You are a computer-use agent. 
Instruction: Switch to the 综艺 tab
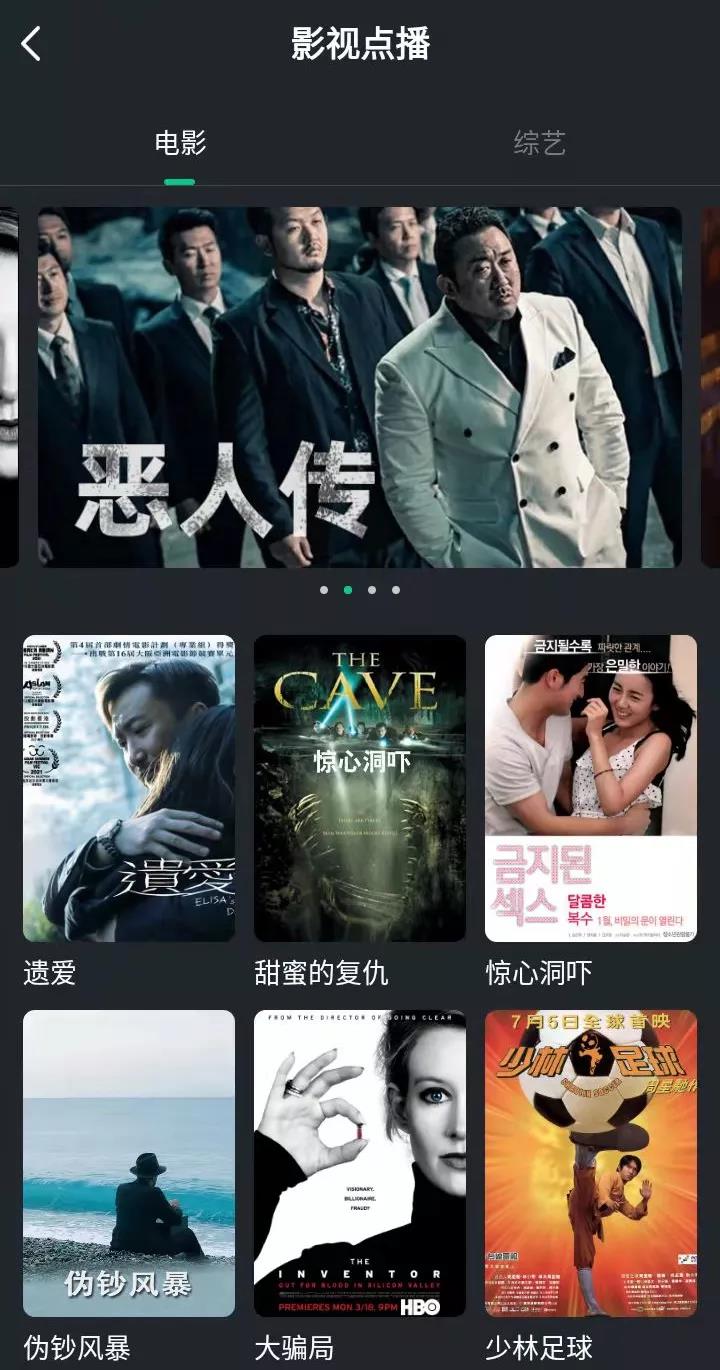click(539, 143)
